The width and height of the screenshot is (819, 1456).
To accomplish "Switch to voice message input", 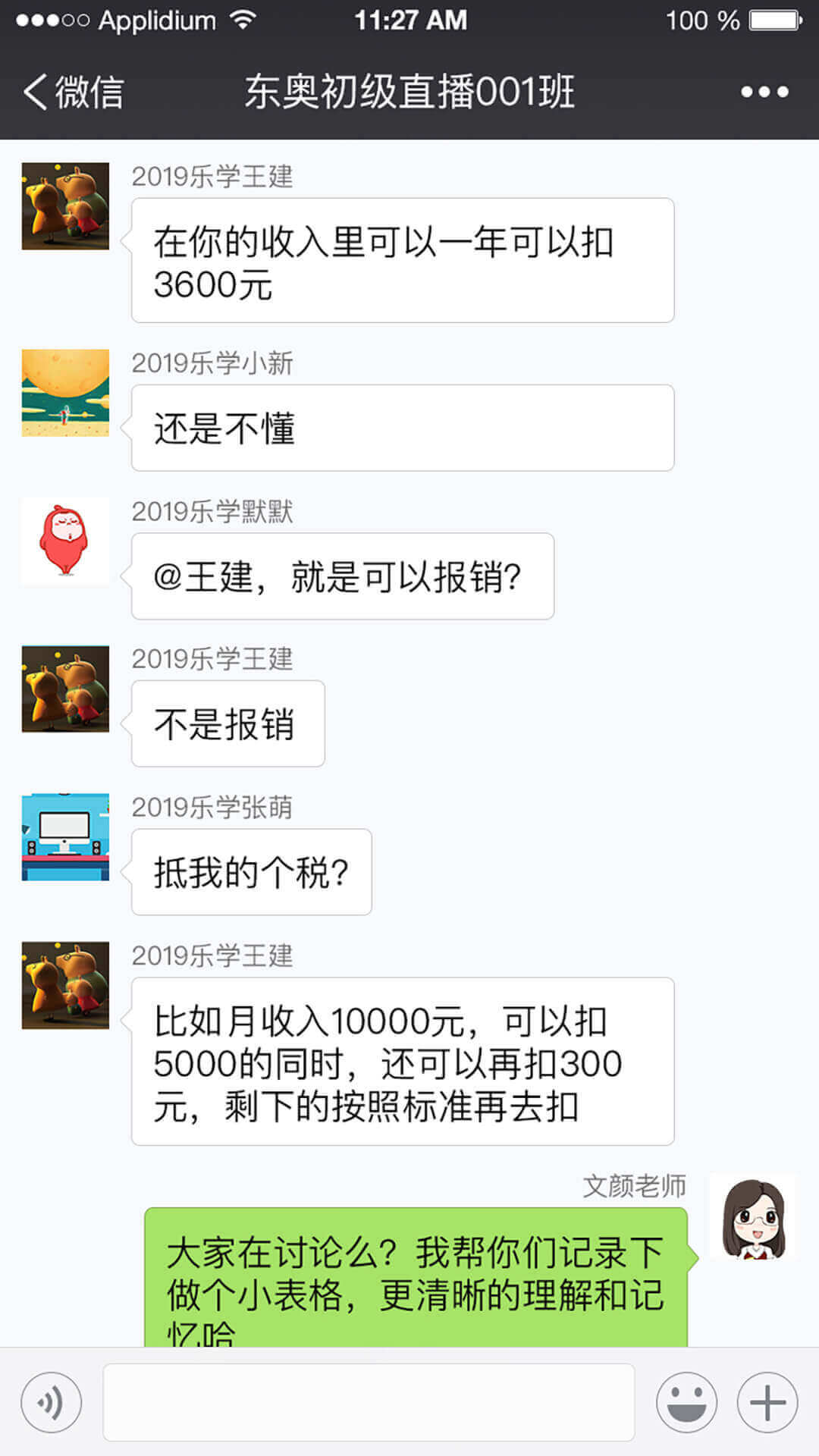I will pyautogui.click(x=52, y=1402).
